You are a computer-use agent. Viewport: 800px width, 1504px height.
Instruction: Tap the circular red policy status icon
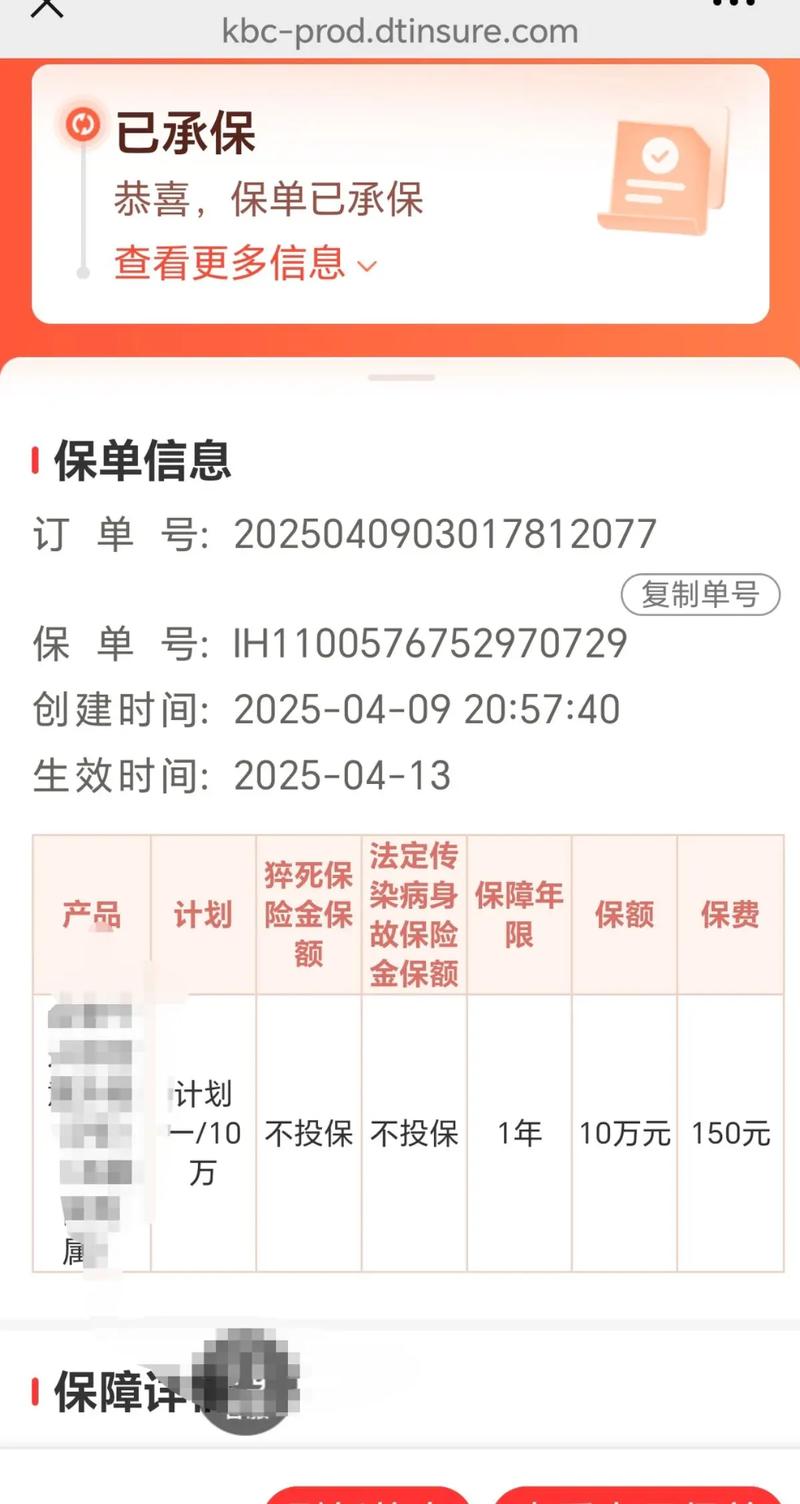coord(84,124)
